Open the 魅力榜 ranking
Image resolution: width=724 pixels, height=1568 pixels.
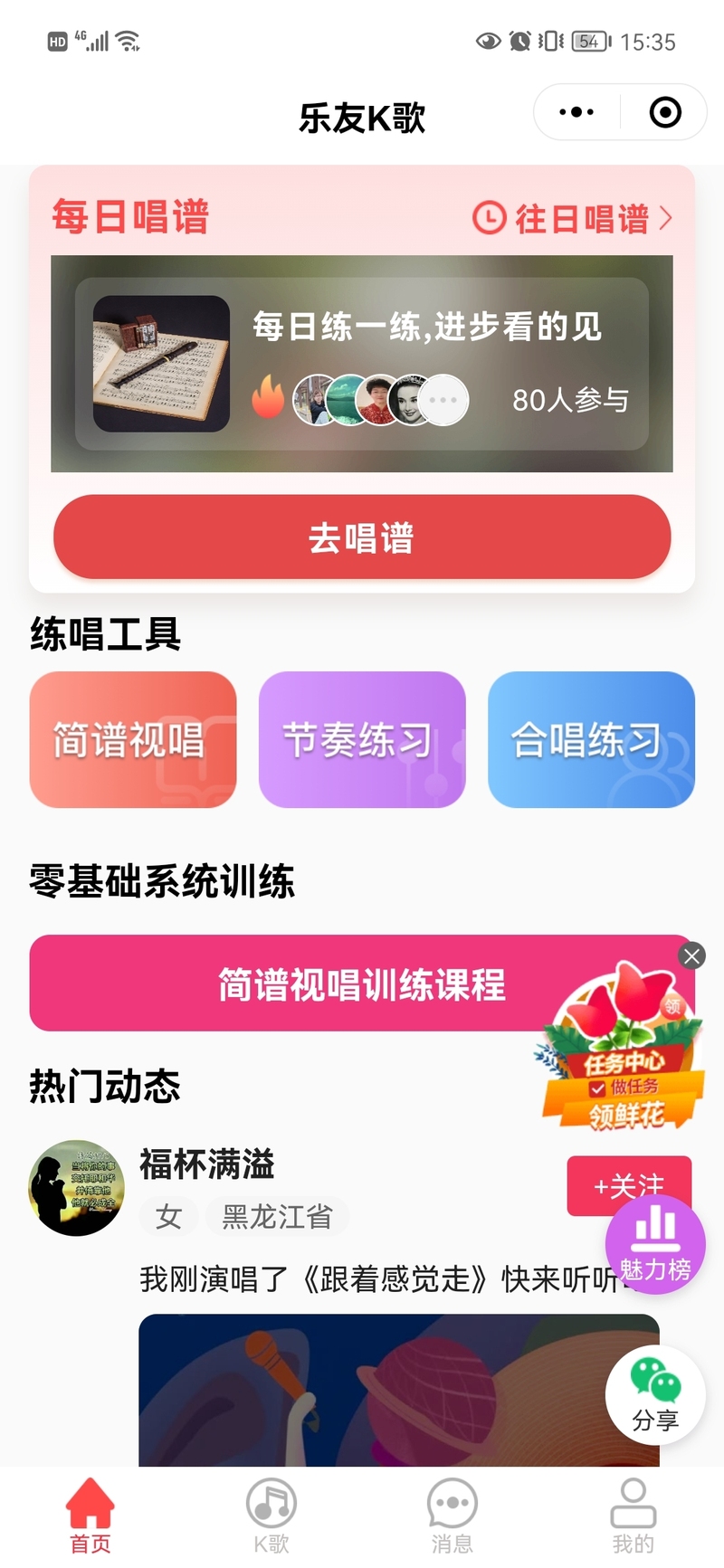[655, 1244]
